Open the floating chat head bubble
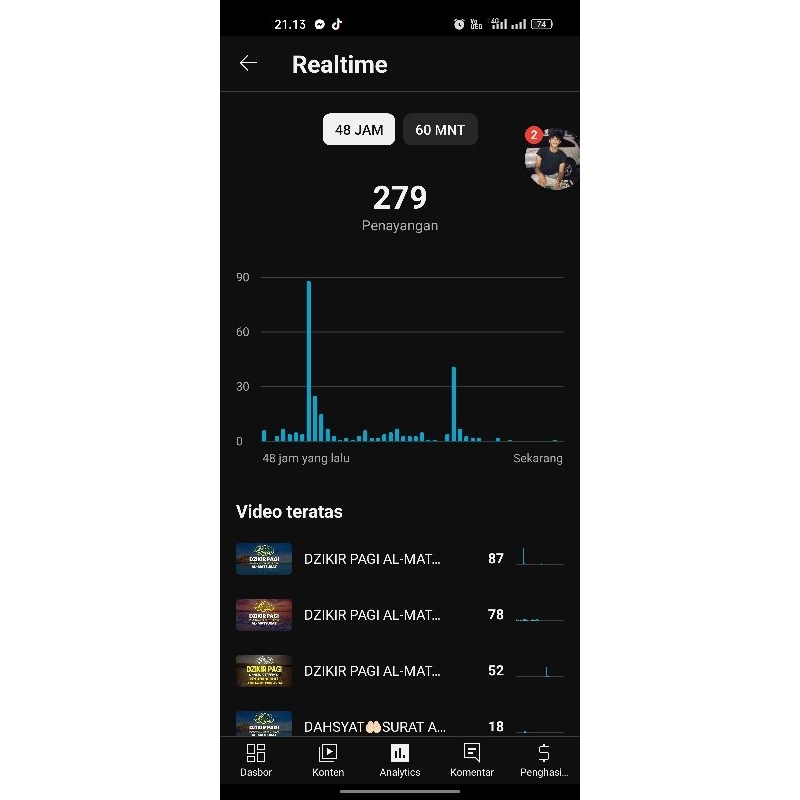The width and height of the screenshot is (800, 800). 552,158
